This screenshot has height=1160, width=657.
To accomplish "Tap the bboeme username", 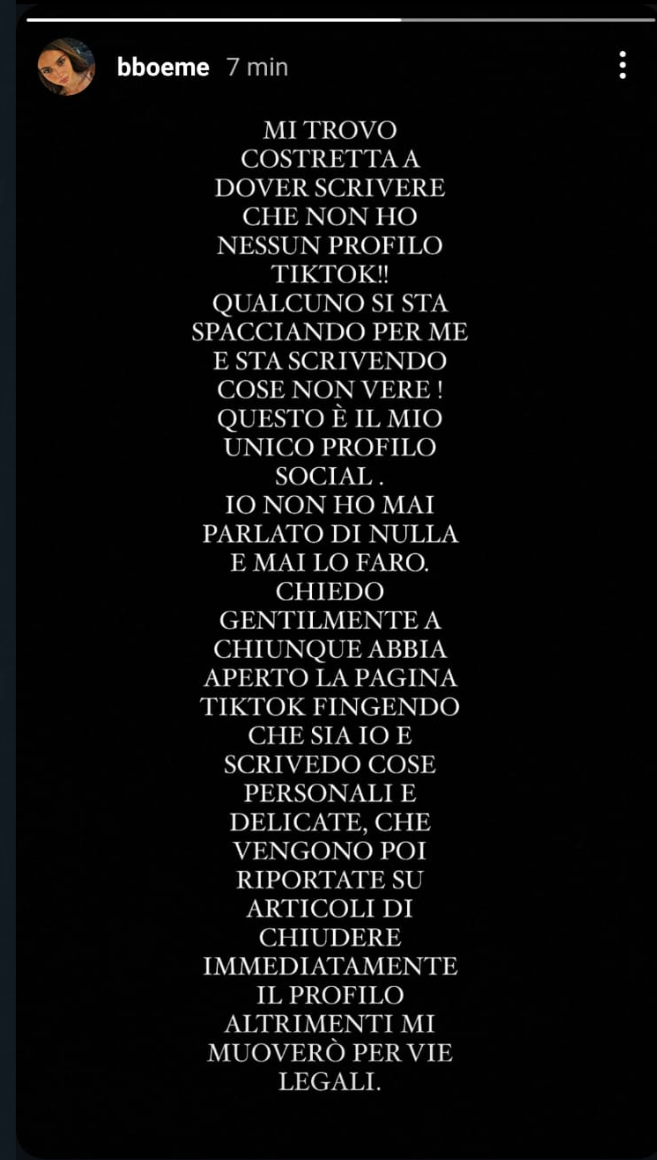I will point(163,67).
